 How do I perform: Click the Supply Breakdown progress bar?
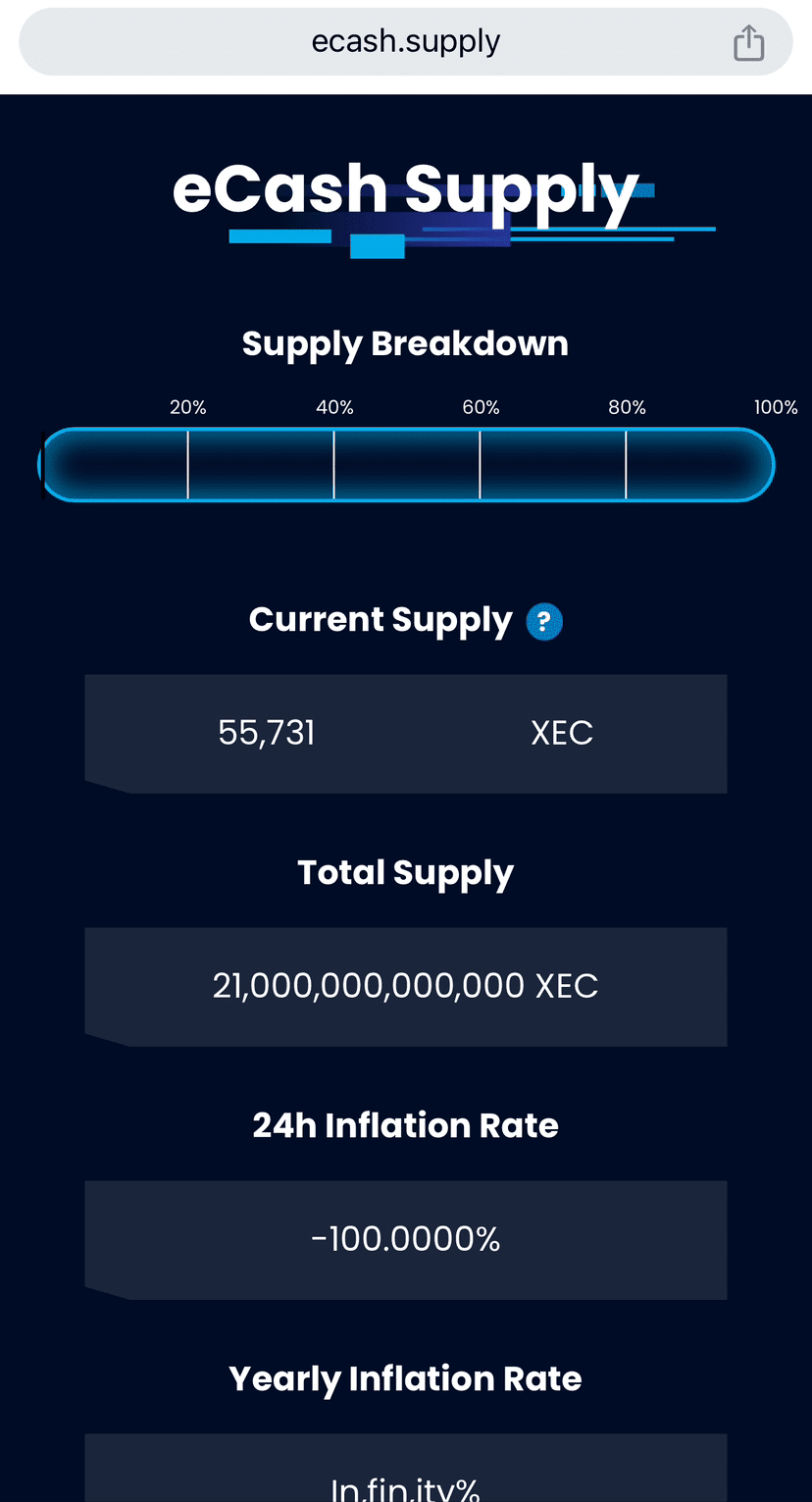[405, 464]
